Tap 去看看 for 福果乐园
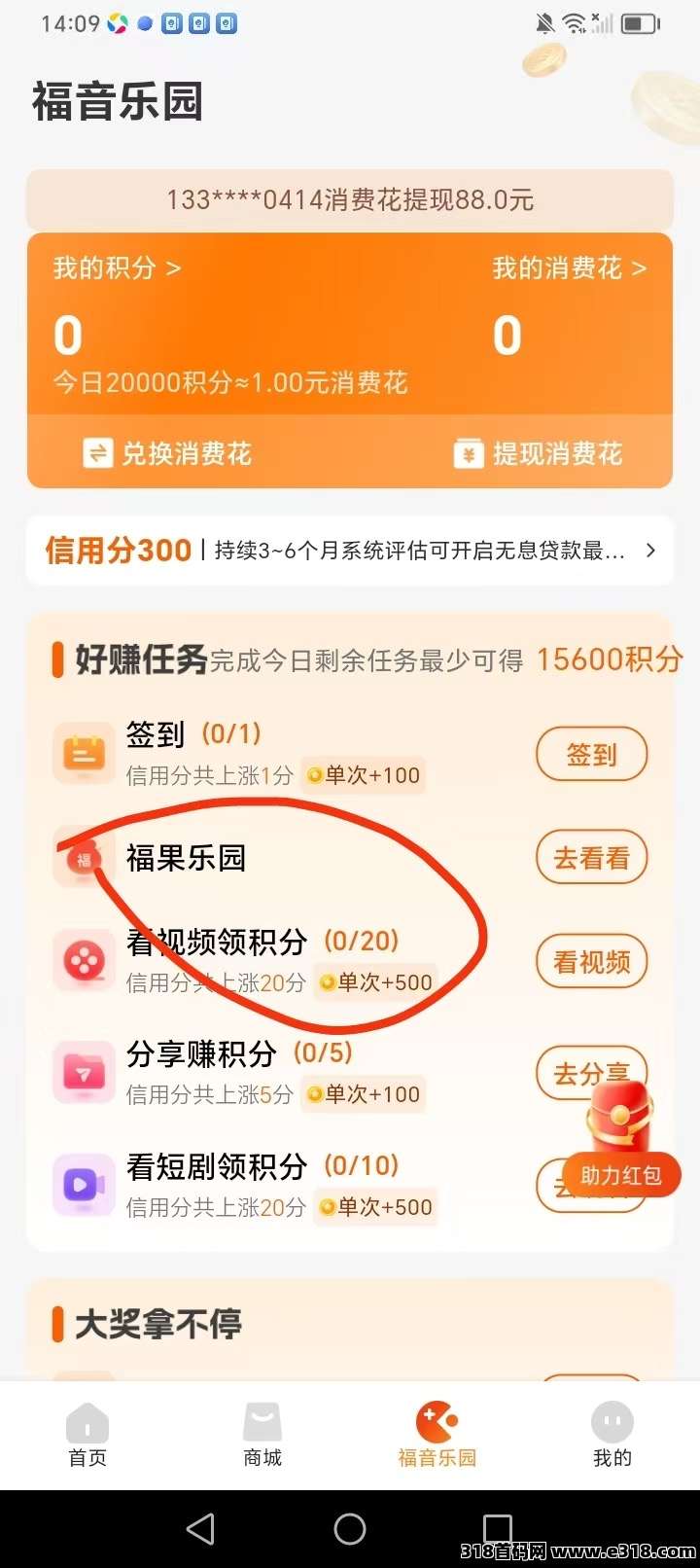 click(x=591, y=857)
